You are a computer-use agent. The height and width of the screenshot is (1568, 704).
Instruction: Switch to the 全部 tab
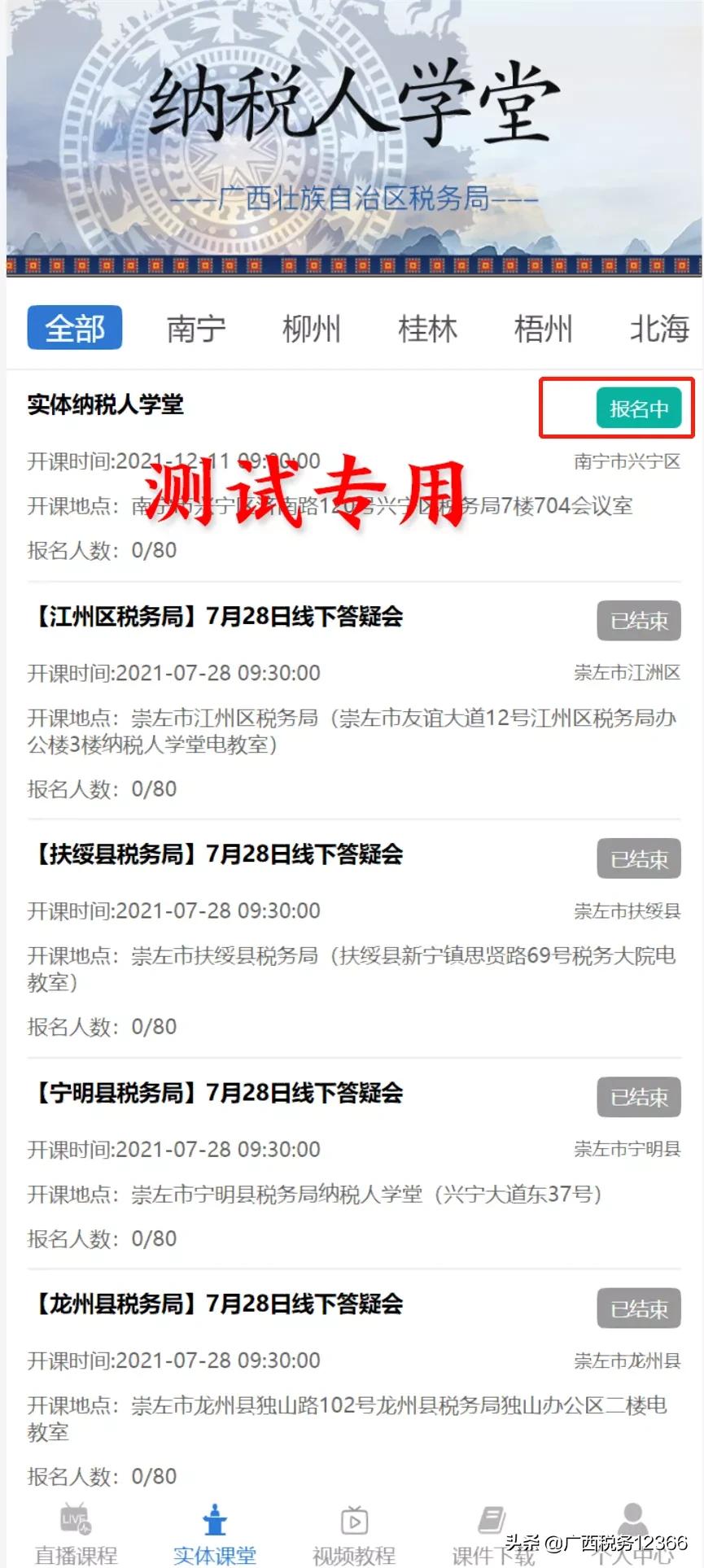coord(74,328)
